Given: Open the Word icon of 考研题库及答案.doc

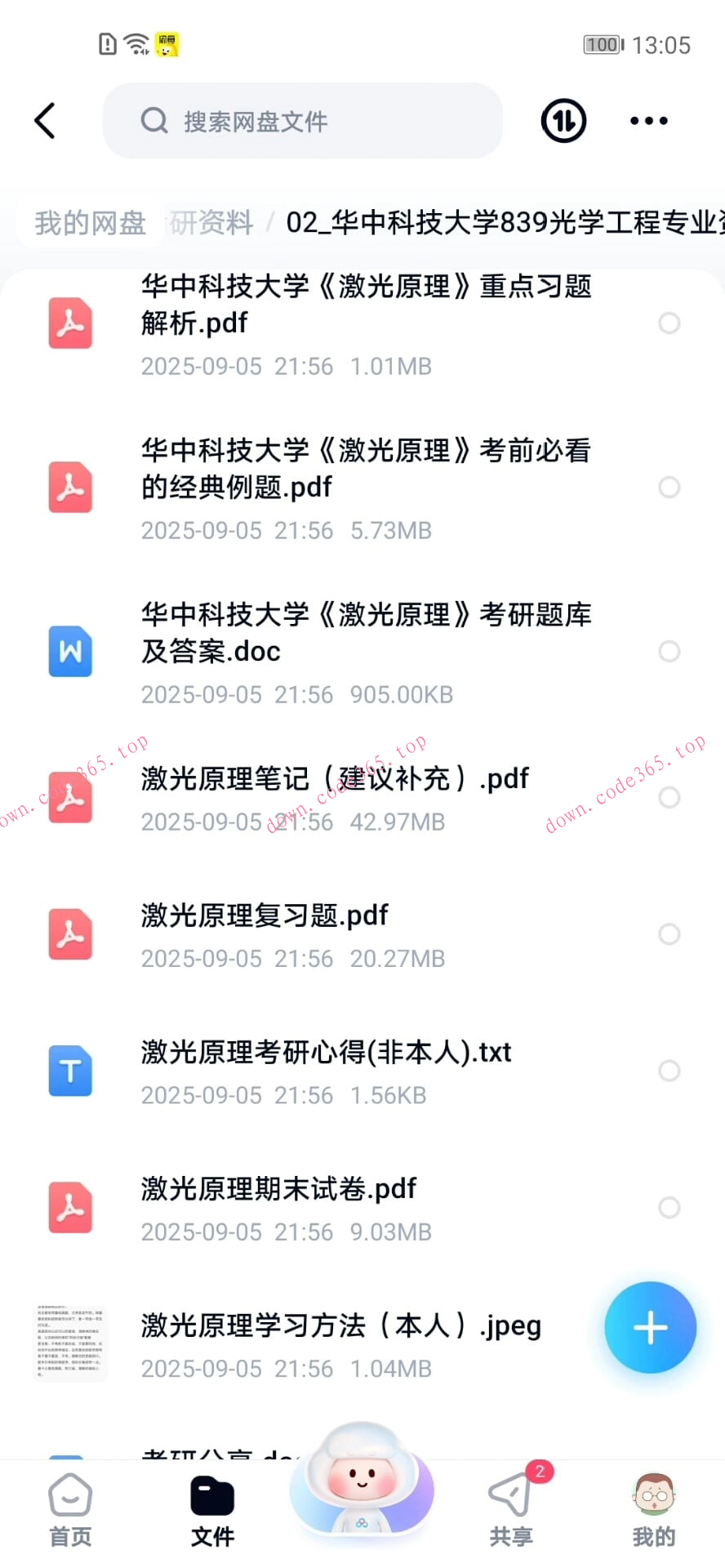Looking at the screenshot, I should coord(70,652).
